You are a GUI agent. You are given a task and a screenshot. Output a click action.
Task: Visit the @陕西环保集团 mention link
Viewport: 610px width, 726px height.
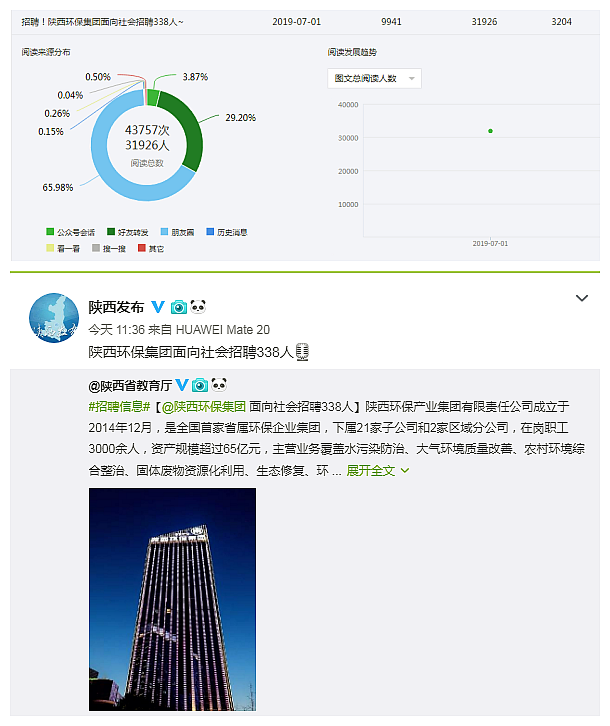click(205, 407)
